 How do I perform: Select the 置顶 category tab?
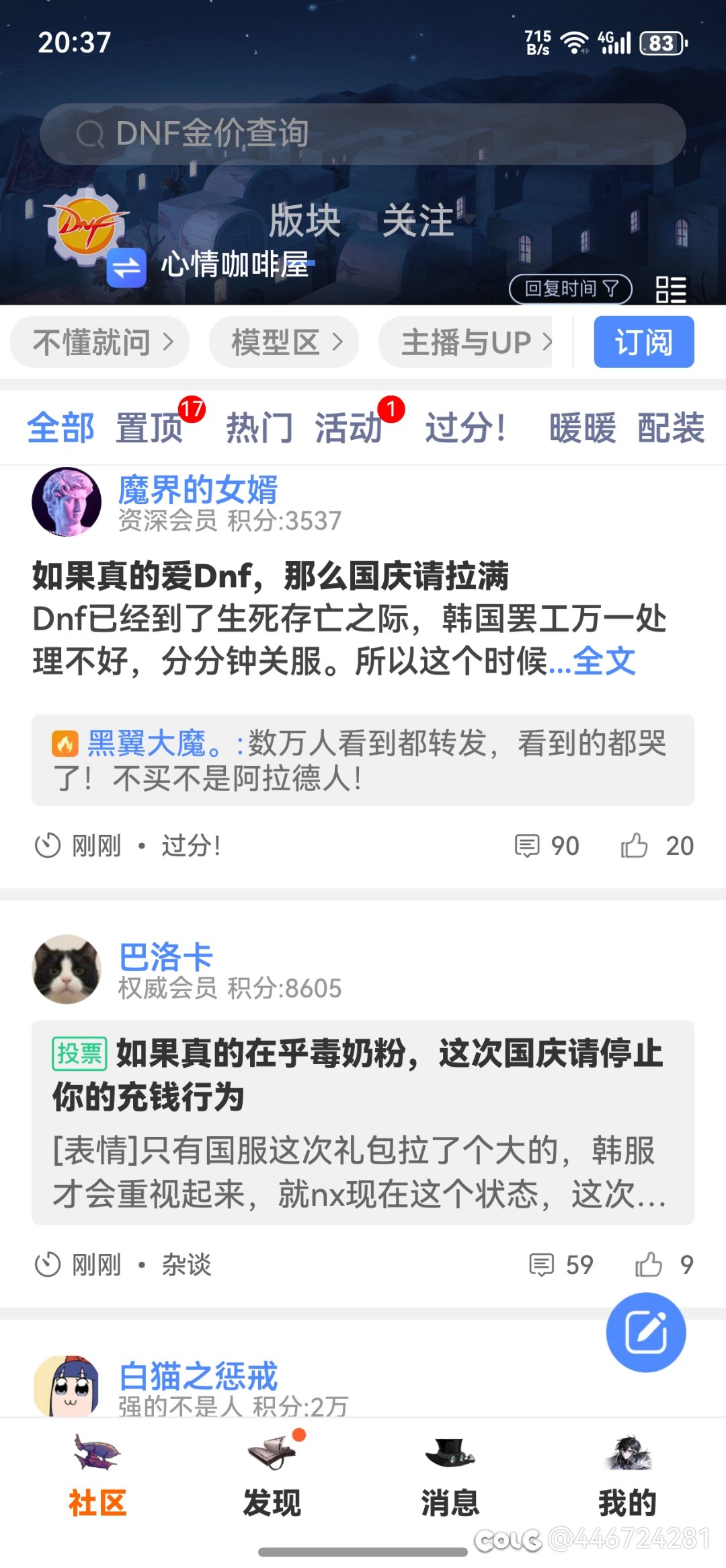tap(149, 428)
